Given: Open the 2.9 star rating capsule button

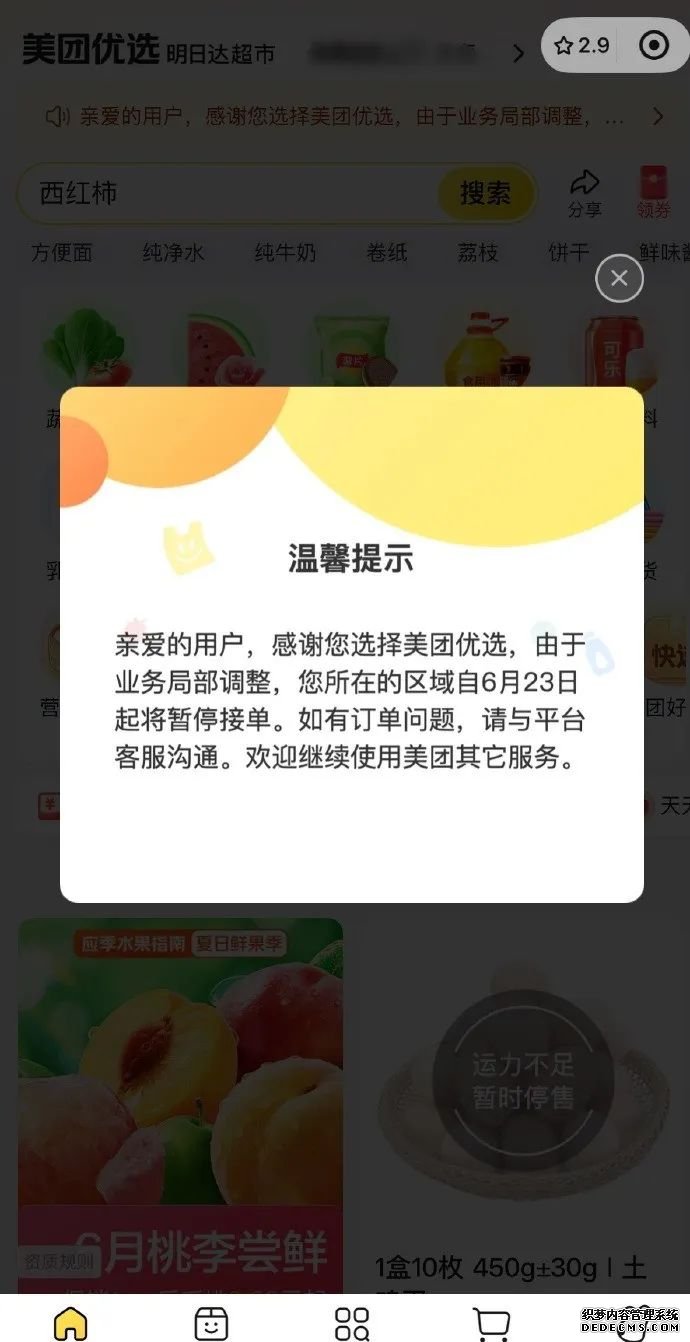Looking at the screenshot, I should click(x=582, y=45).
